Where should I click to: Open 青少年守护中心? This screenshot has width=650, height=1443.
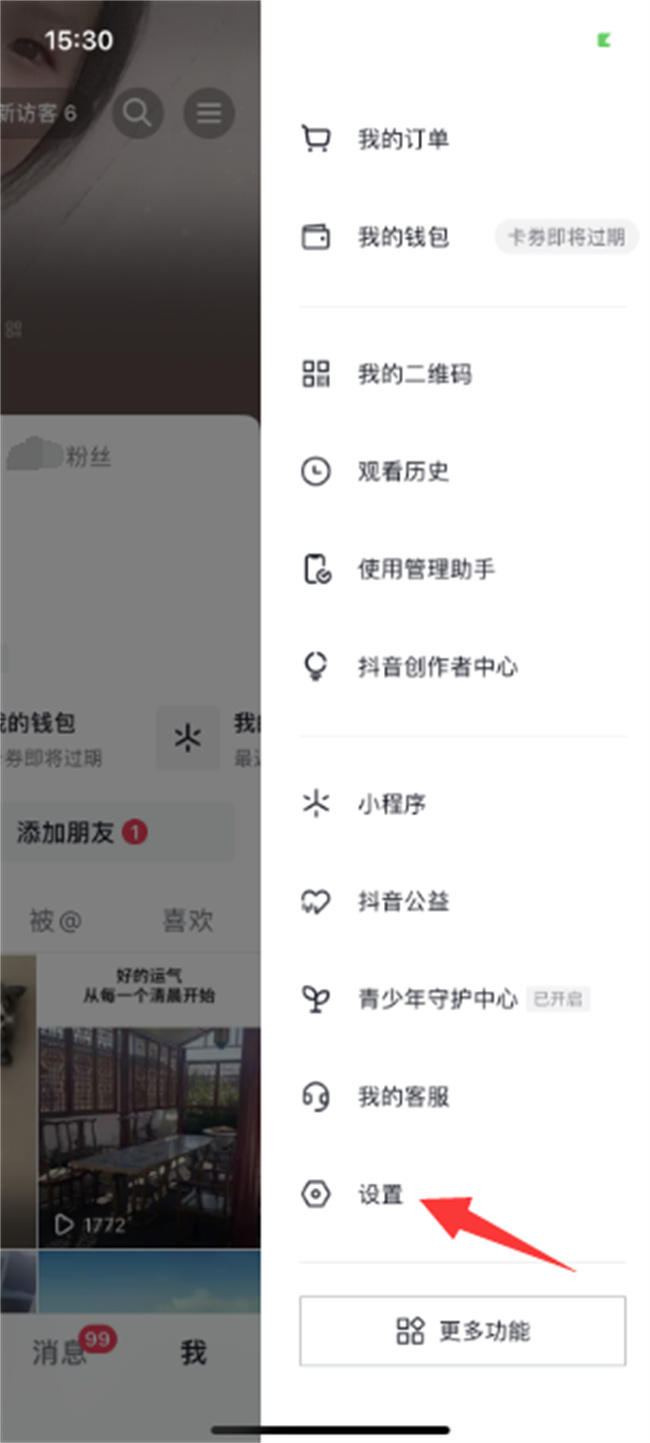coord(436,998)
